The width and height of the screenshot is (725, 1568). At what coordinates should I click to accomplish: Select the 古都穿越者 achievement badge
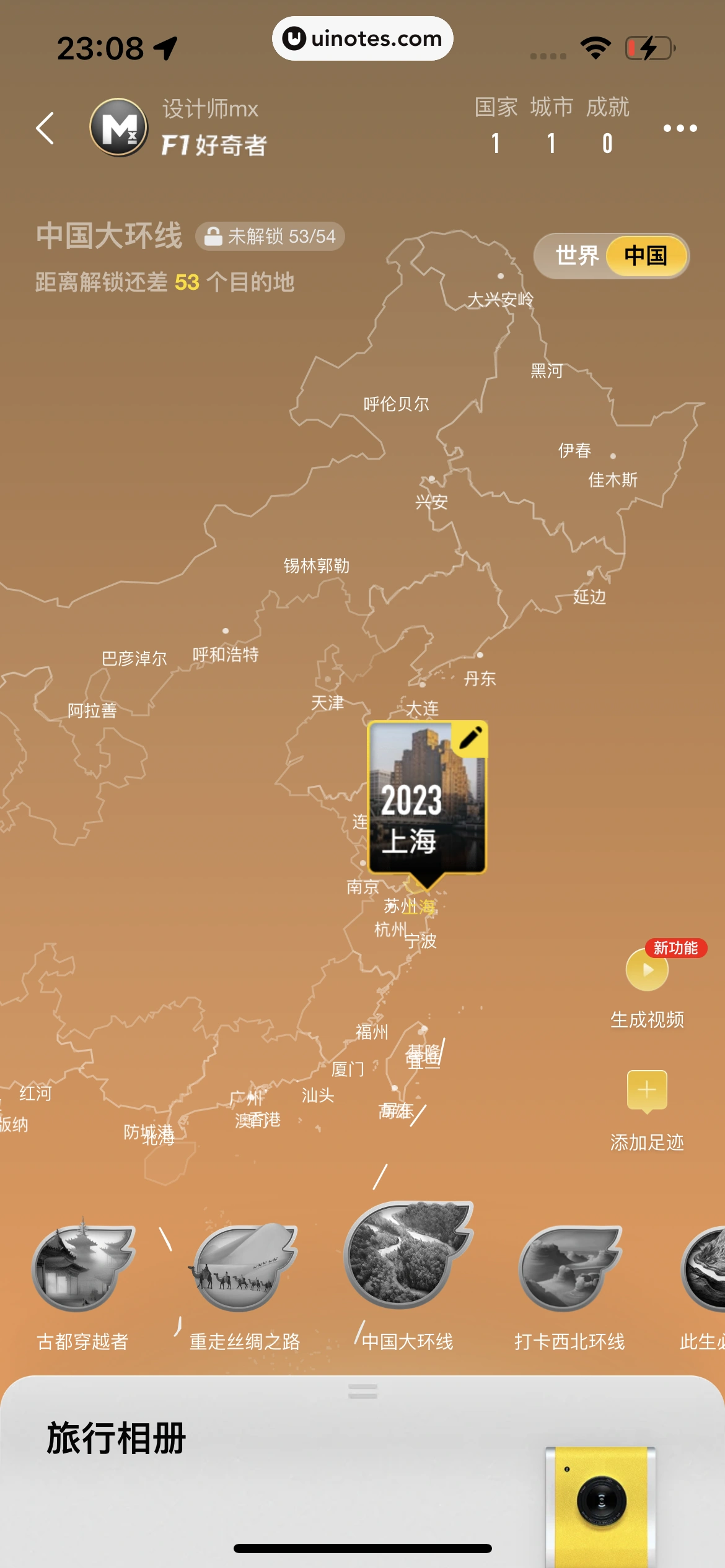pos(82,1268)
